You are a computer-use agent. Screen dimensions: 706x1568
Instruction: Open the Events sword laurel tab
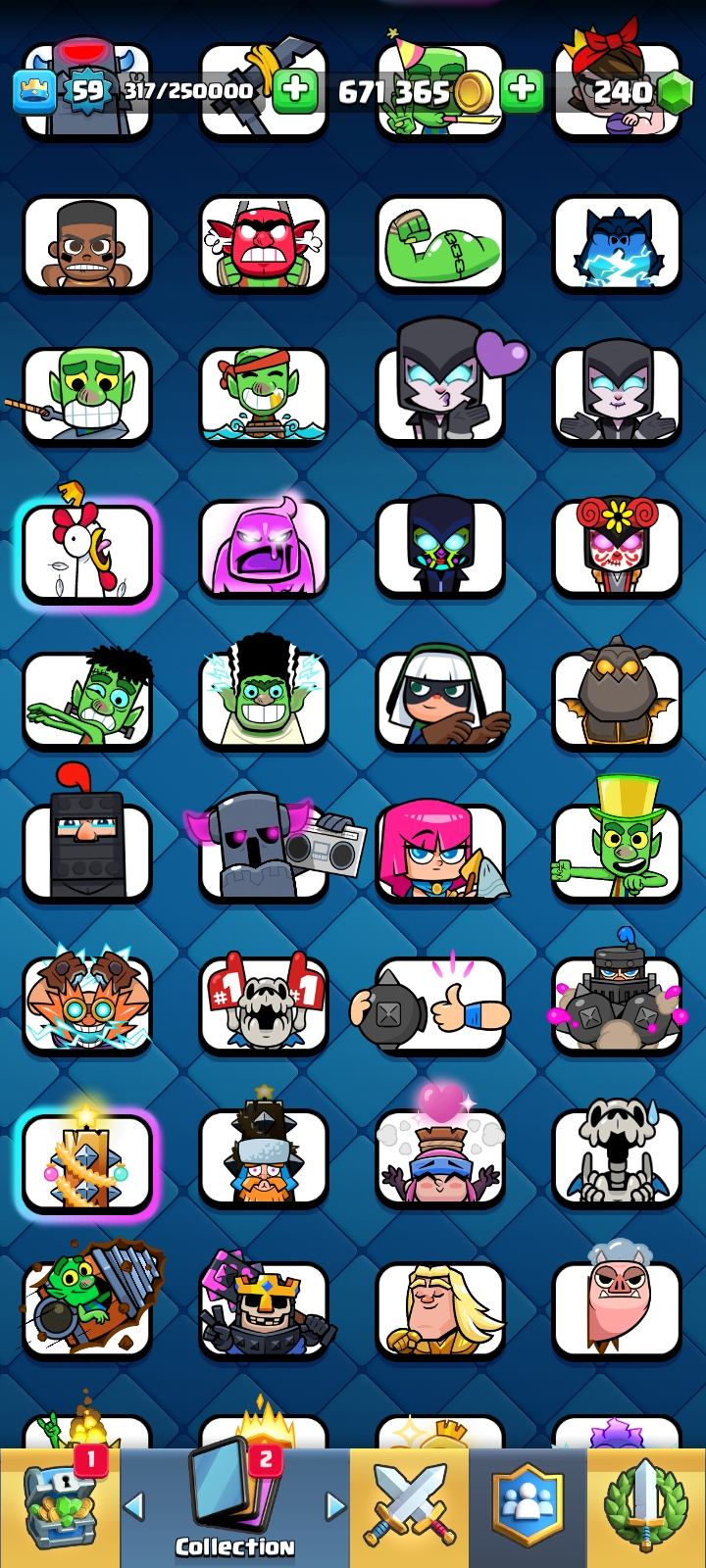645,1507
